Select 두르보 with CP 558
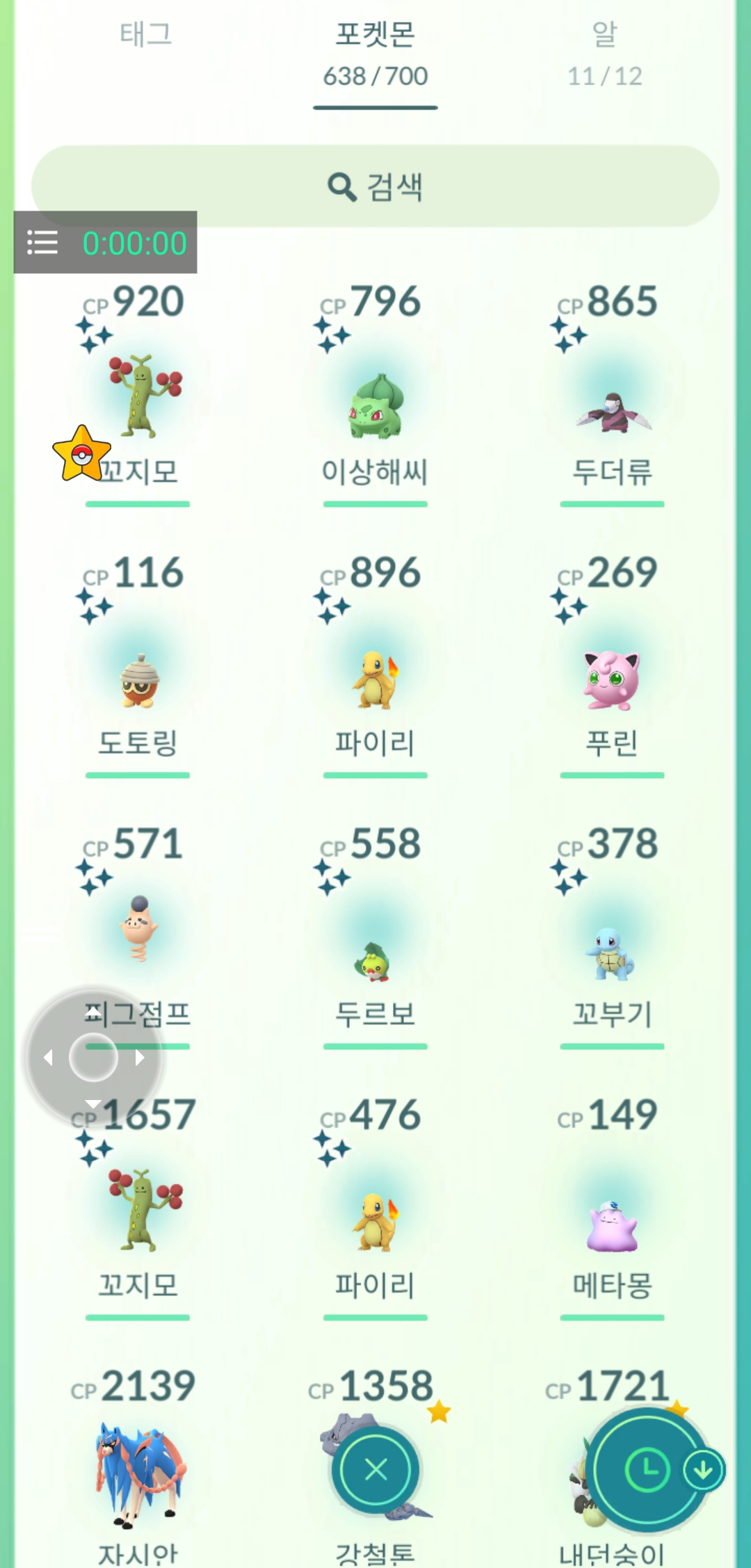 pos(375,960)
